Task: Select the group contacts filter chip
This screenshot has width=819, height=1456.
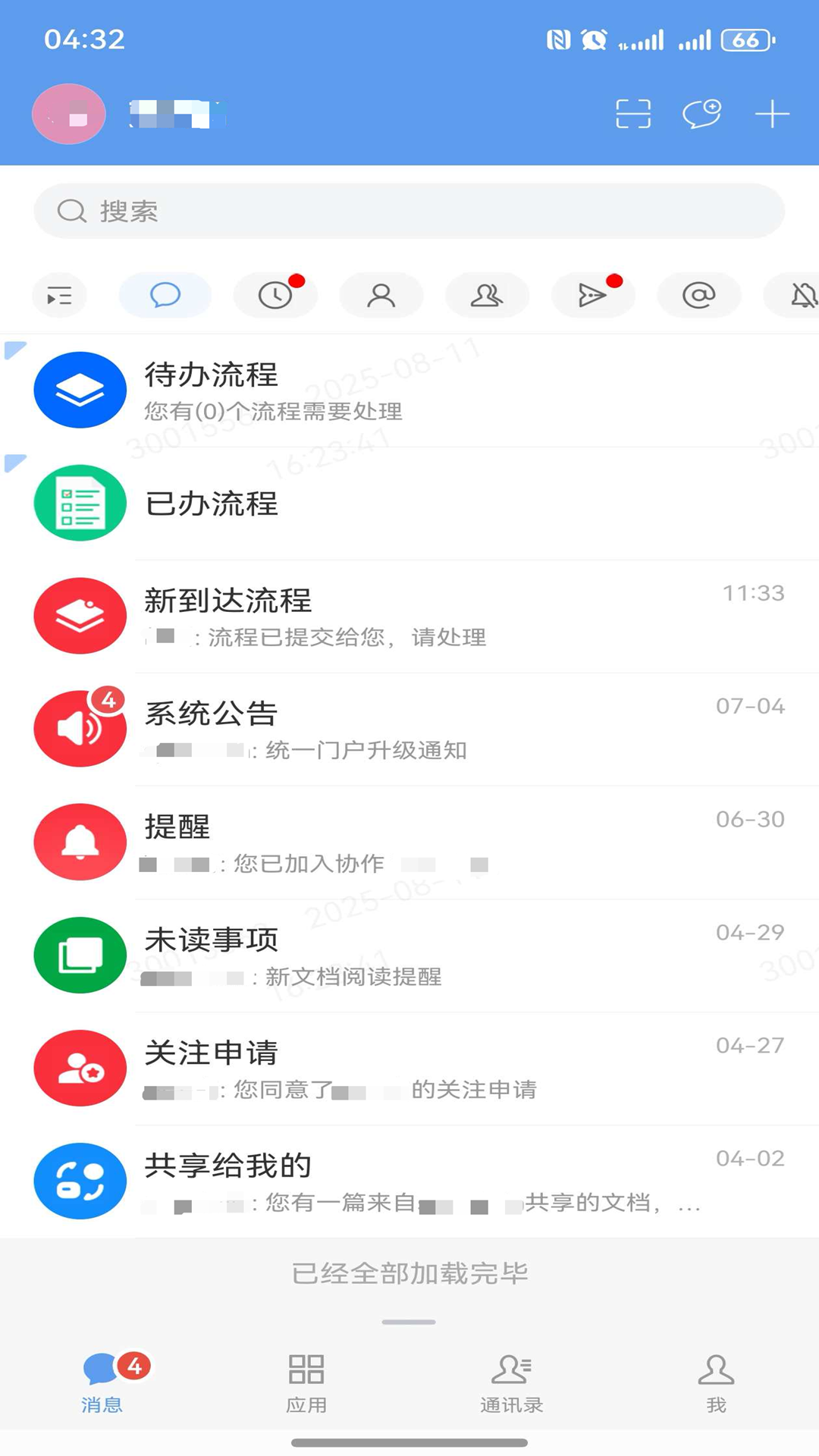Action: pyautogui.click(x=487, y=295)
